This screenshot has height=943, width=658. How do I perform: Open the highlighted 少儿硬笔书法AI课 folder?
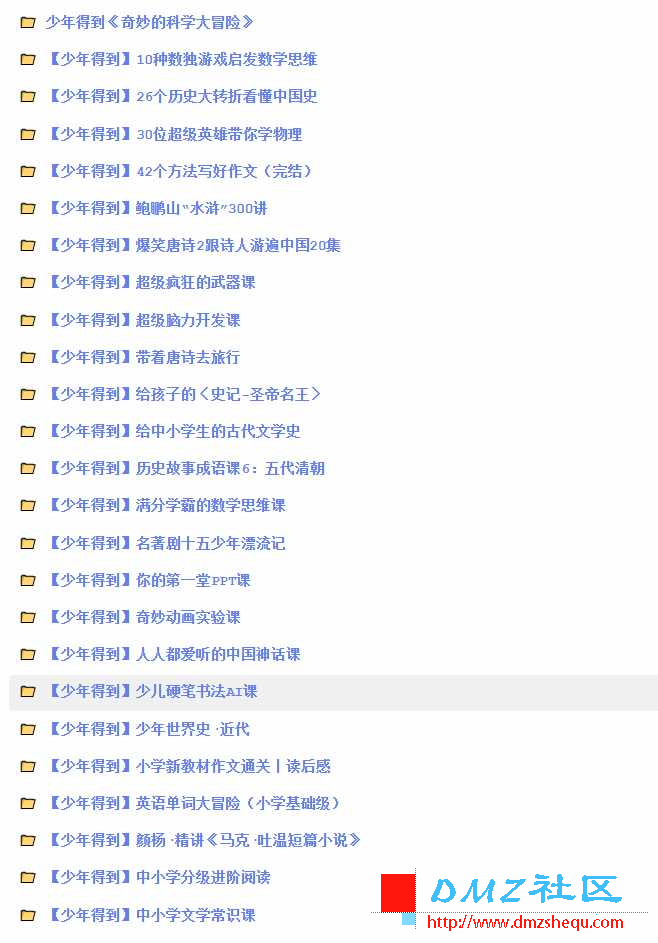tap(153, 691)
